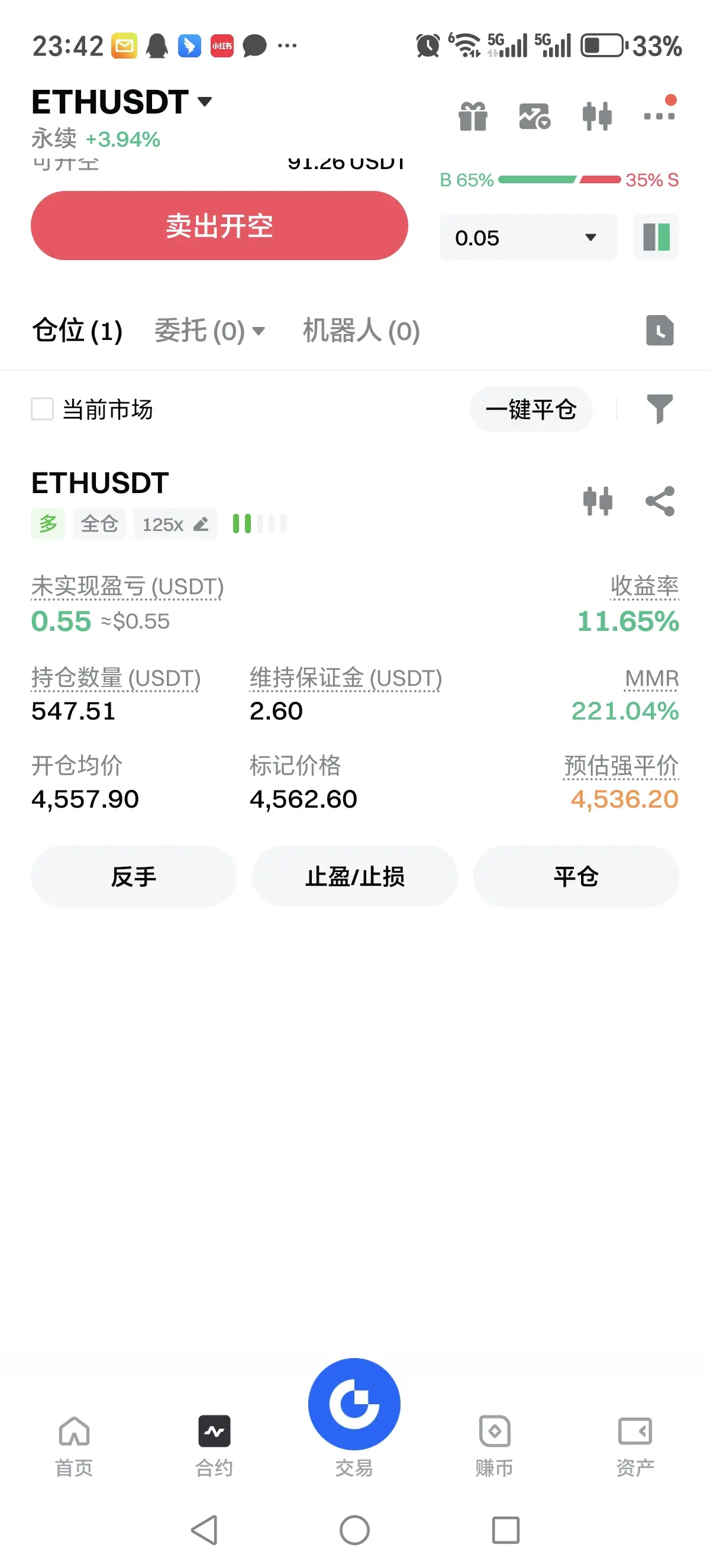
Task: Expand the 0.05 depth precision dropdown
Action: [528, 238]
